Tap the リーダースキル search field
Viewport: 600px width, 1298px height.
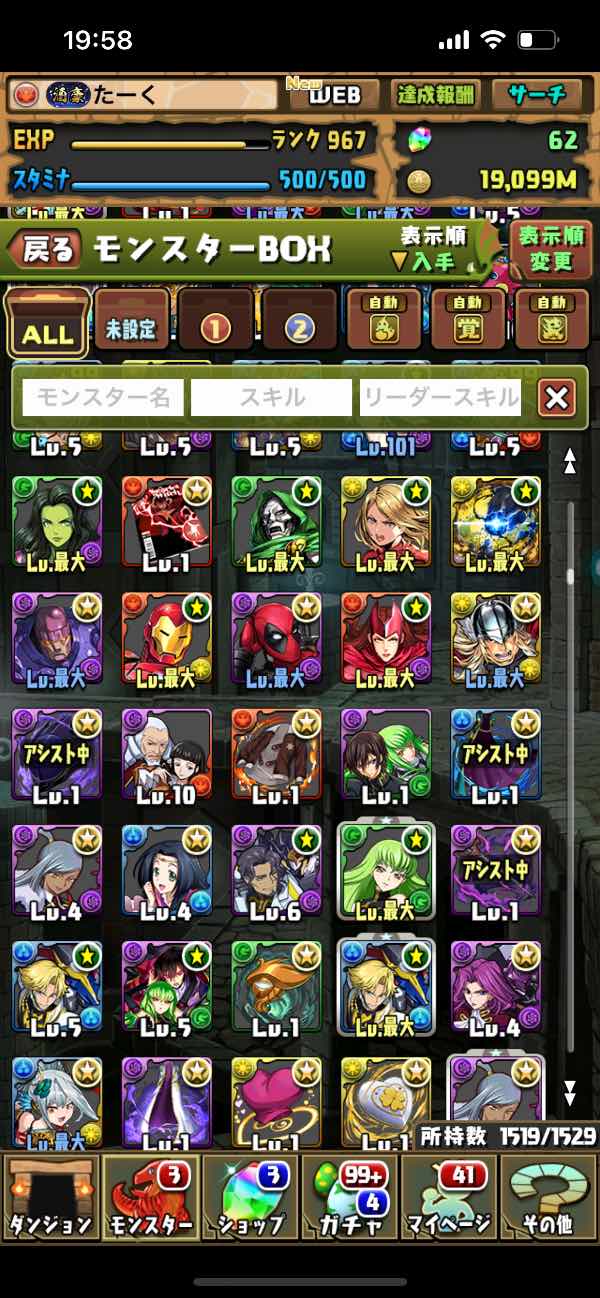click(x=441, y=398)
